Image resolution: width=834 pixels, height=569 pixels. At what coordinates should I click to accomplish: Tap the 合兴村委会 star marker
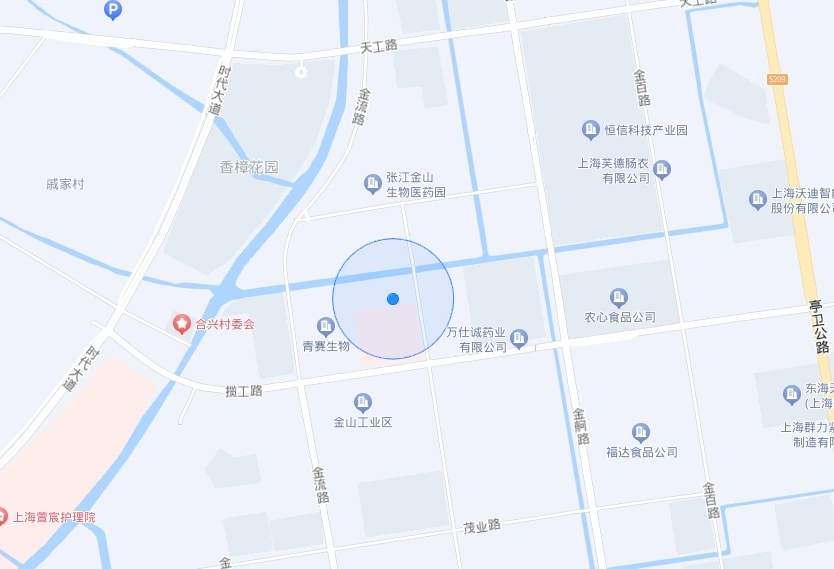[x=181, y=324]
